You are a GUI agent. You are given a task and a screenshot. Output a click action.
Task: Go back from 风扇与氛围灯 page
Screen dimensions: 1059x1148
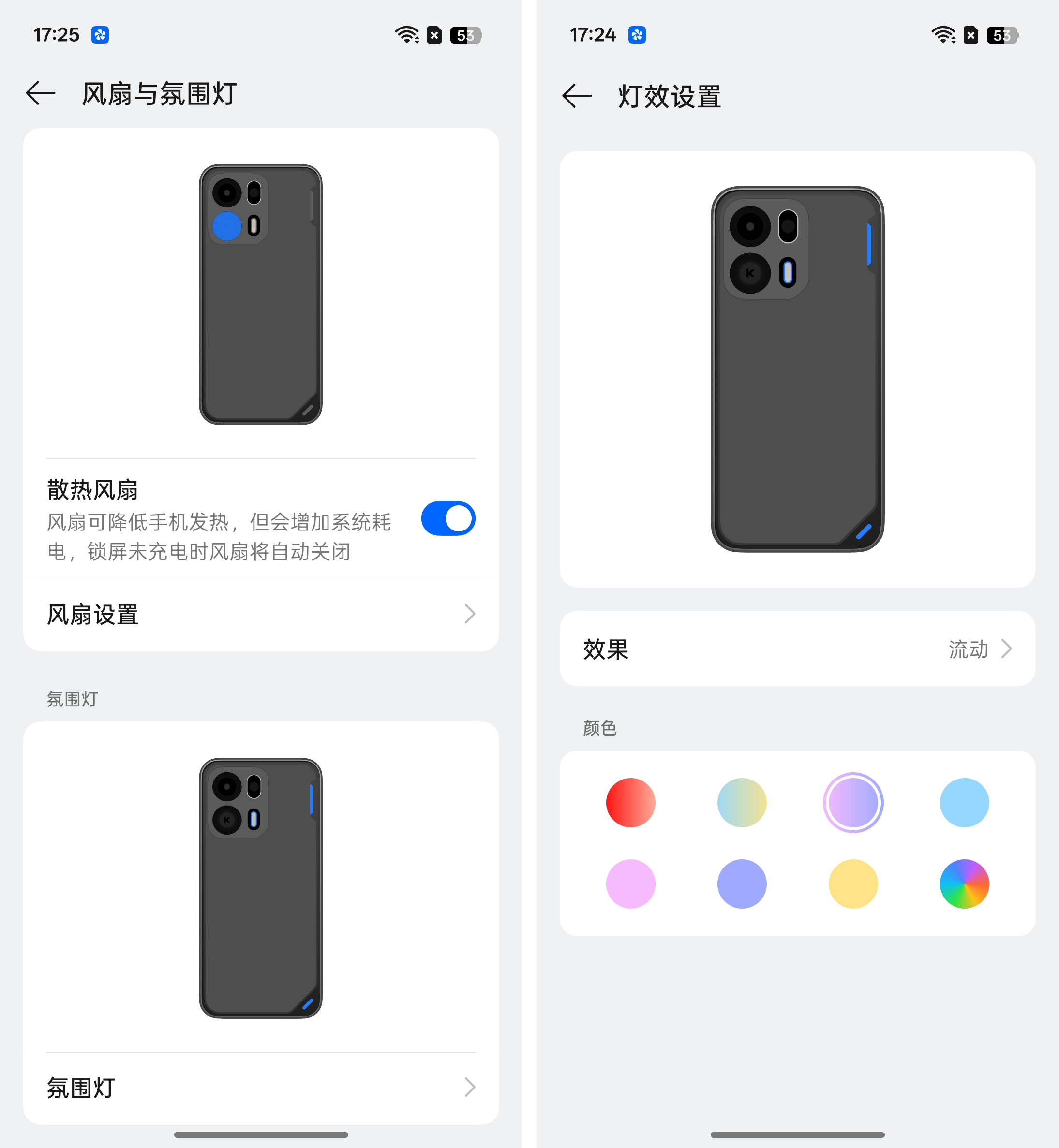41,93
